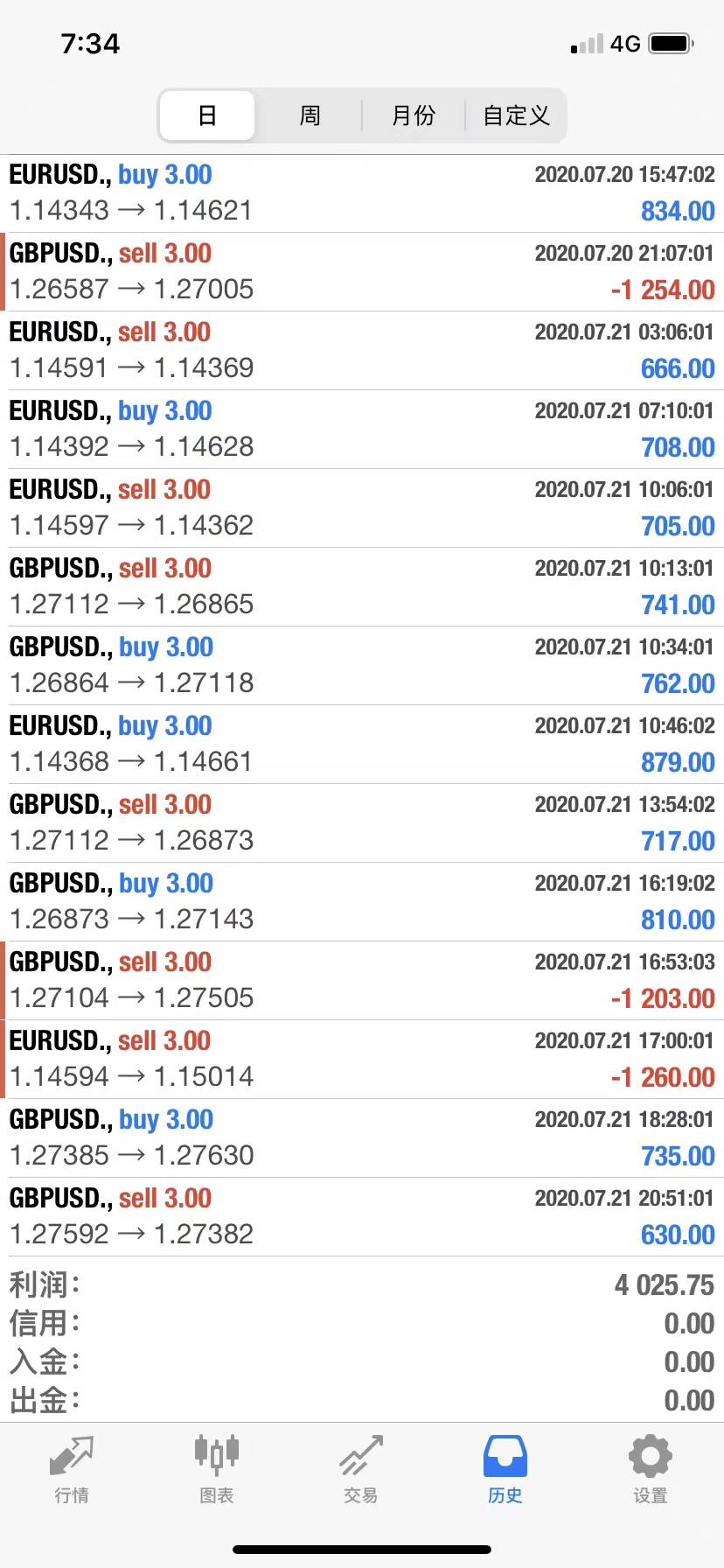Image resolution: width=724 pixels, height=1568 pixels.
Task: Open the 历史 history tab
Action: coord(505,1470)
